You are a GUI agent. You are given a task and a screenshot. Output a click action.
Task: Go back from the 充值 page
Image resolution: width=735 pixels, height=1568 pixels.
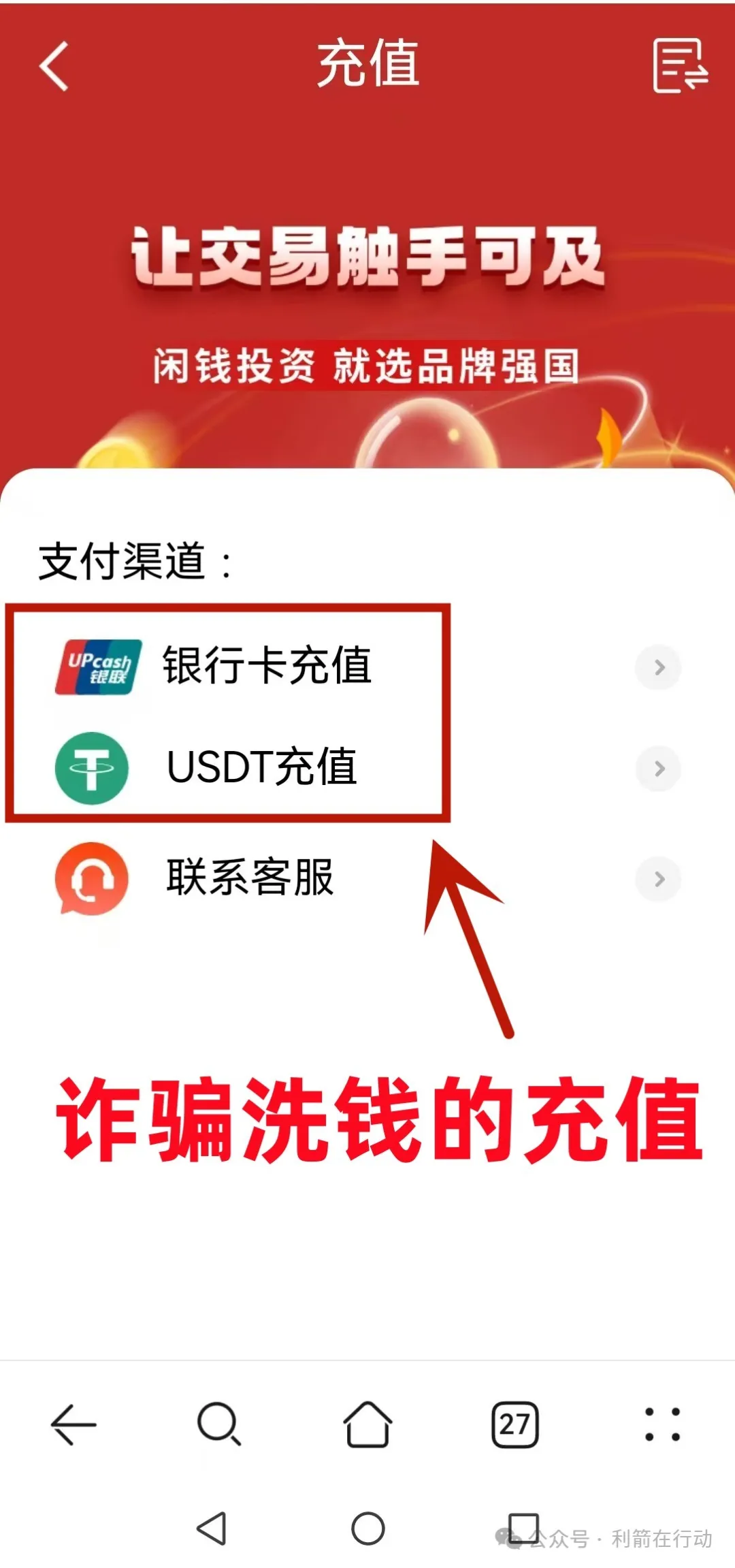tap(54, 66)
